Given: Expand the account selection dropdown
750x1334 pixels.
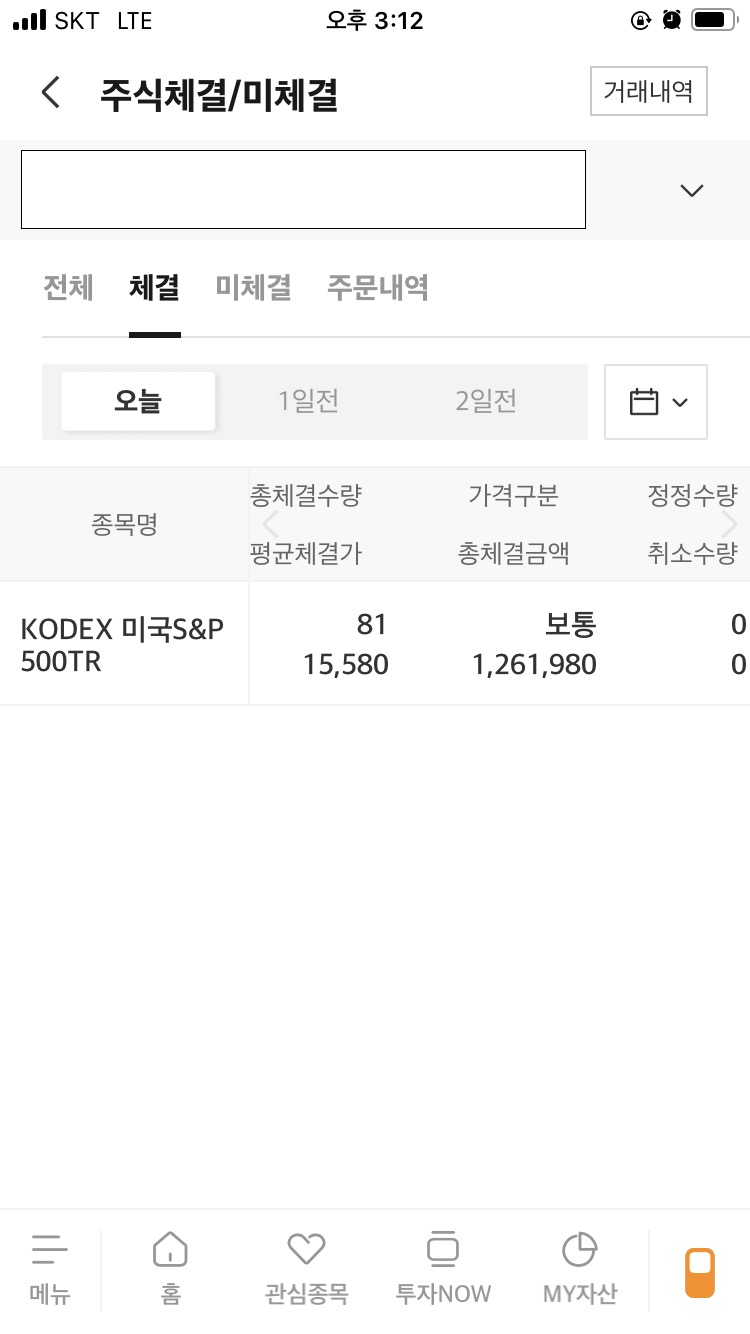Looking at the screenshot, I should pos(691,189).
